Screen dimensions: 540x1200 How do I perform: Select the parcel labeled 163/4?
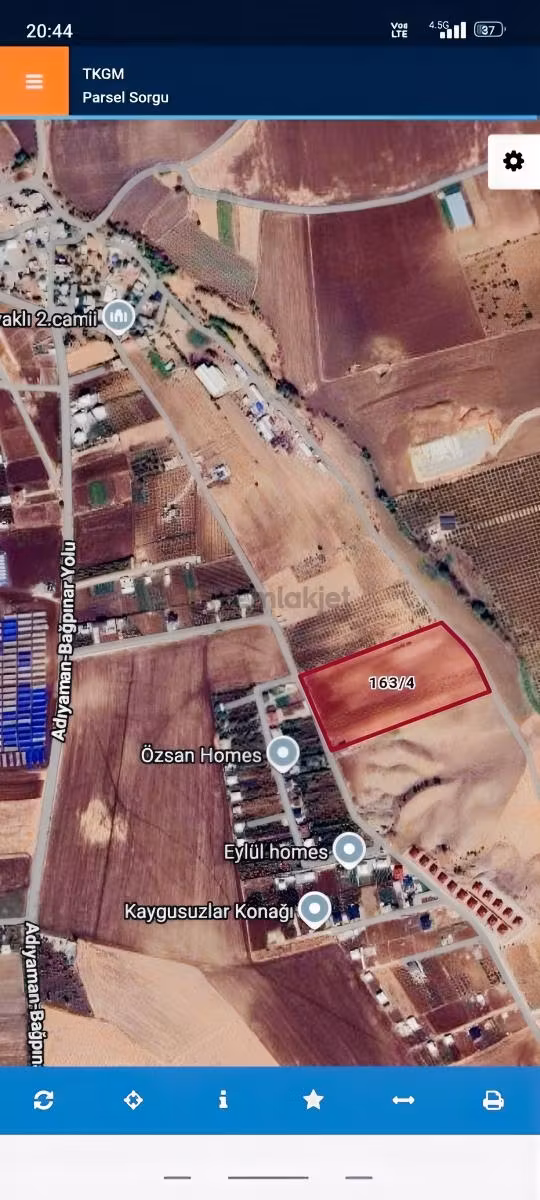pyautogui.click(x=395, y=685)
